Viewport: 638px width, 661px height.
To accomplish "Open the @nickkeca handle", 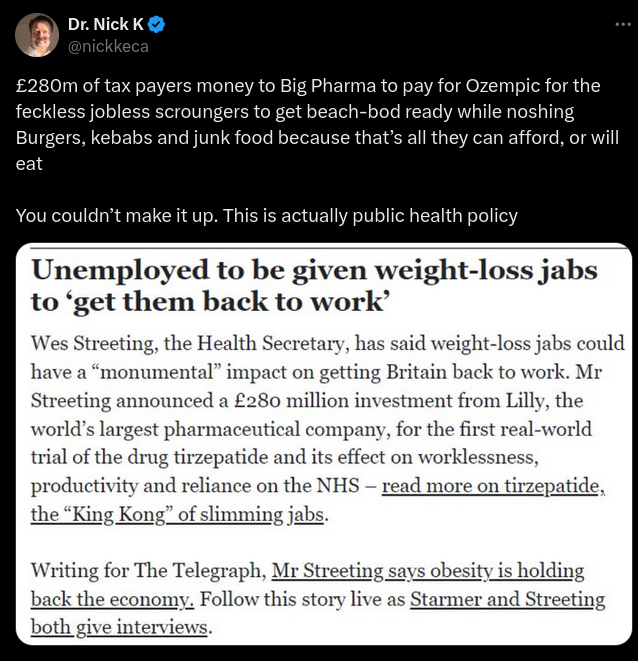I will pyautogui.click(x=108, y=46).
